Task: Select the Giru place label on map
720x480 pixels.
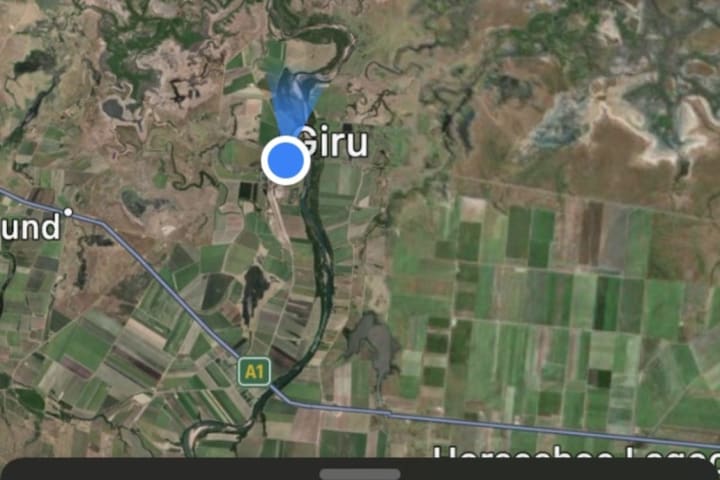Action: pyautogui.click(x=334, y=142)
